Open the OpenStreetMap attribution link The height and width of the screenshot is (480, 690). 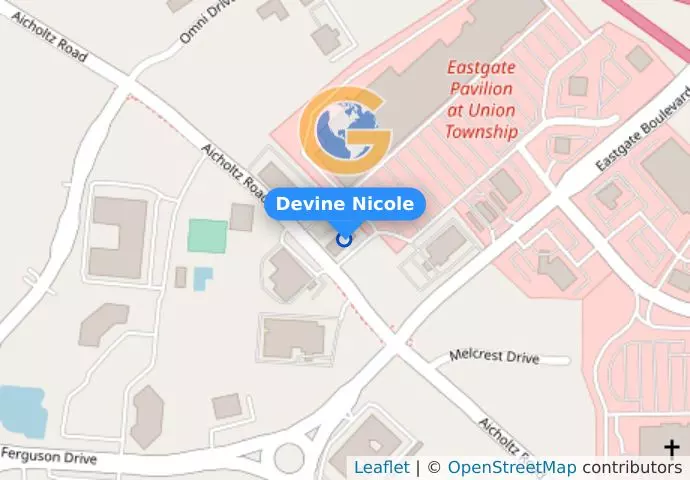(511, 467)
